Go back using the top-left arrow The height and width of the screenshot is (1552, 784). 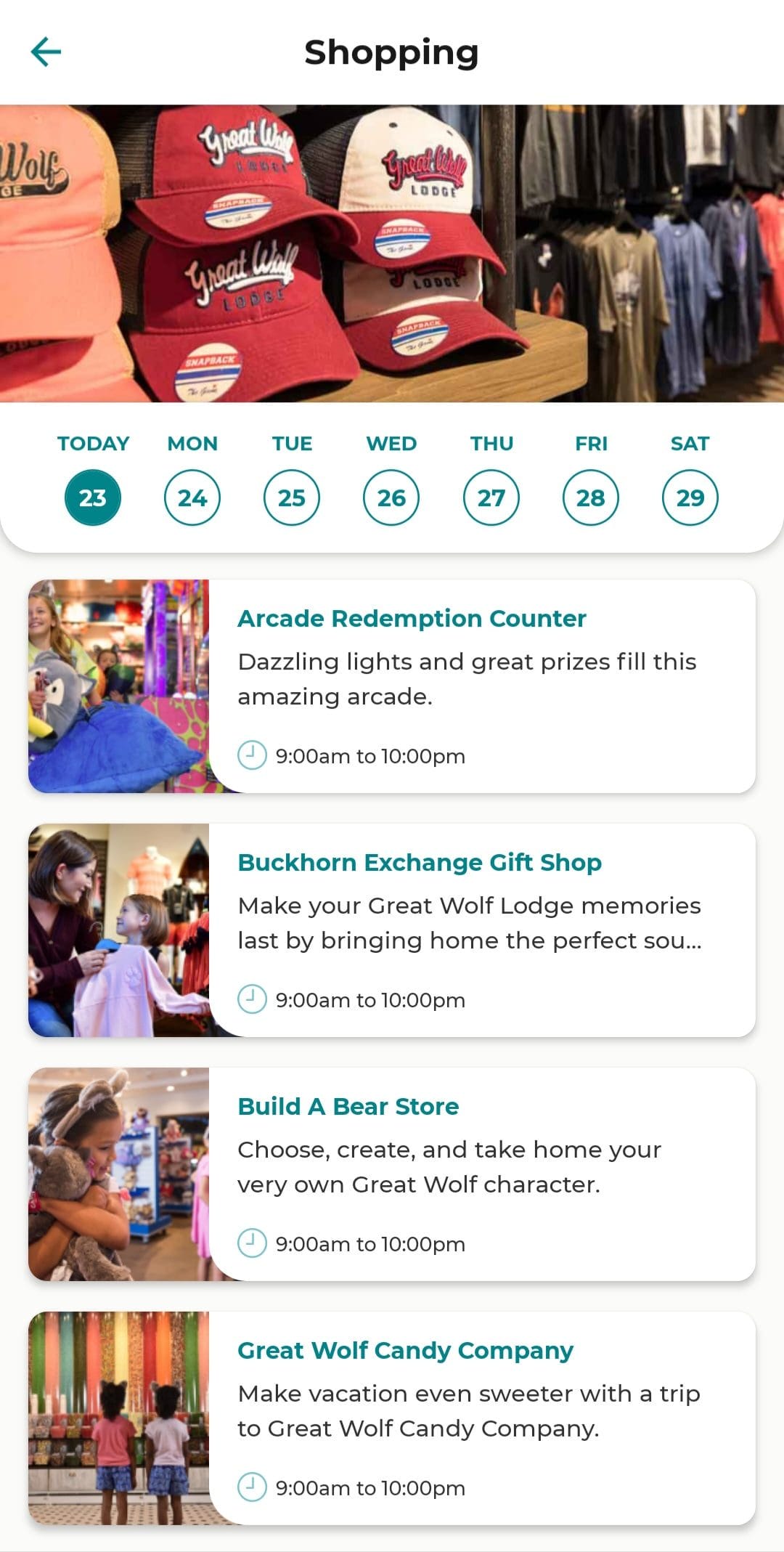click(x=46, y=52)
